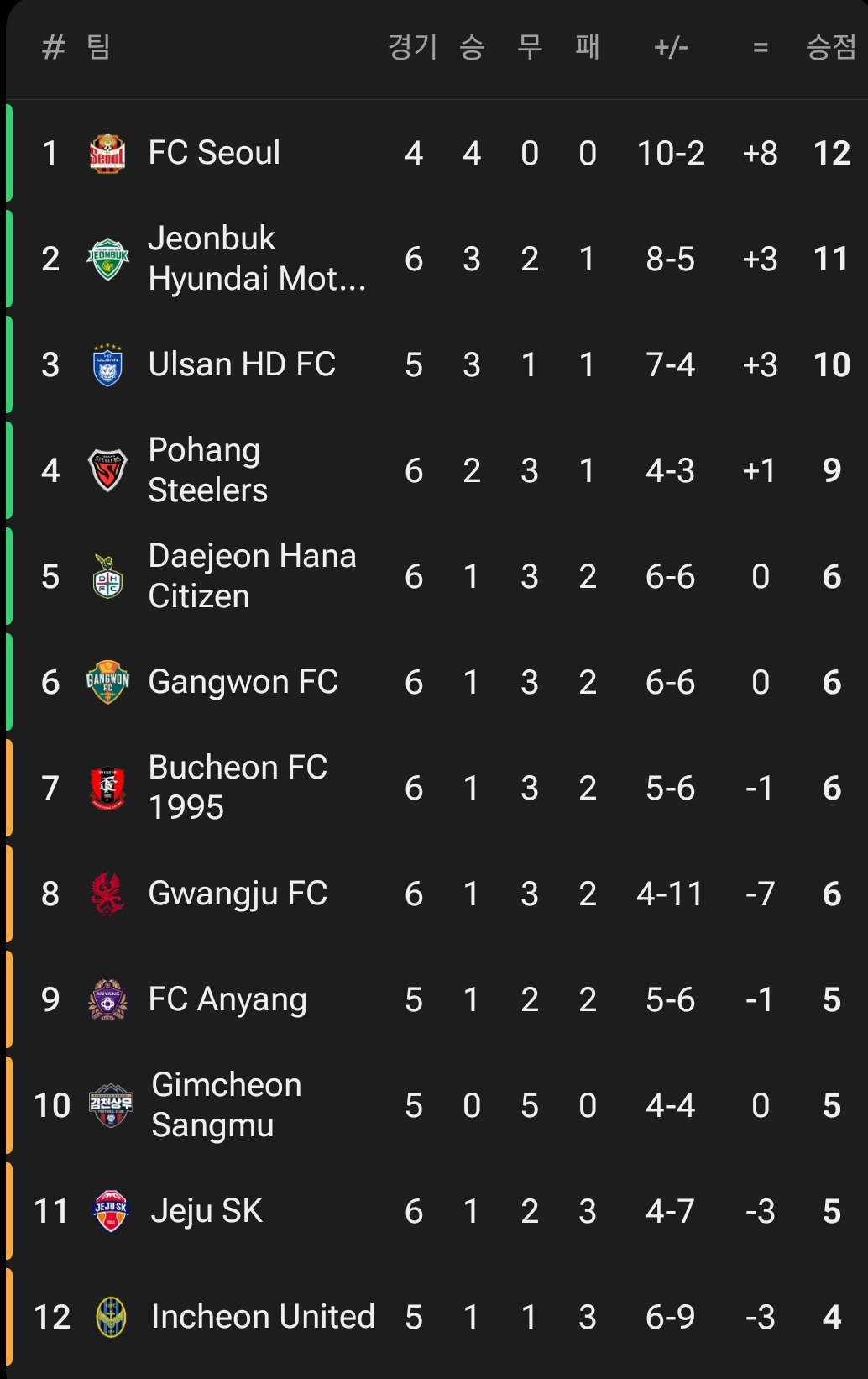Open the Bucheon FC 1995 row
This screenshot has height=1379, width=868.
click(x=238, y=788)
